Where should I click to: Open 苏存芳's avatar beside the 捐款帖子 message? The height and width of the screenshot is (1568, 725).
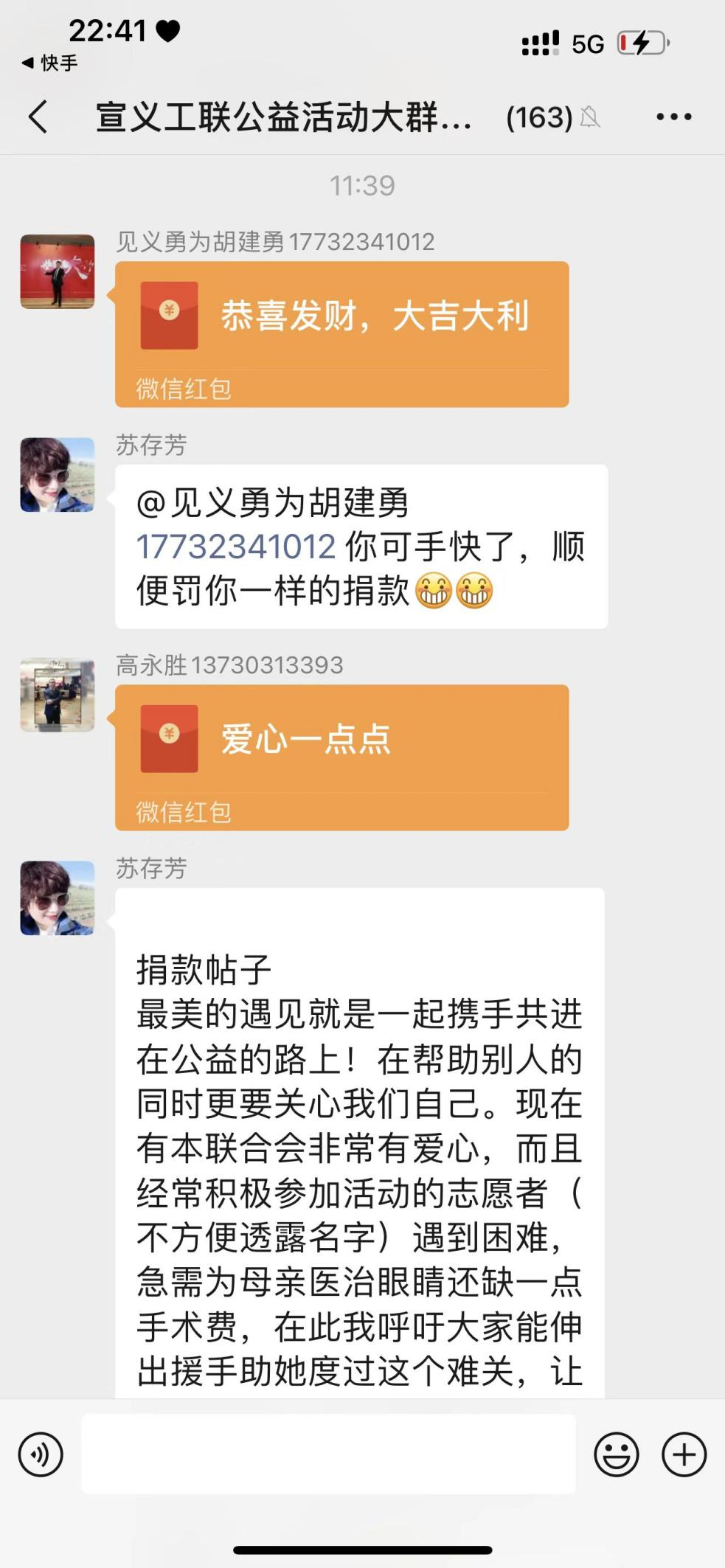pos(58,898)
